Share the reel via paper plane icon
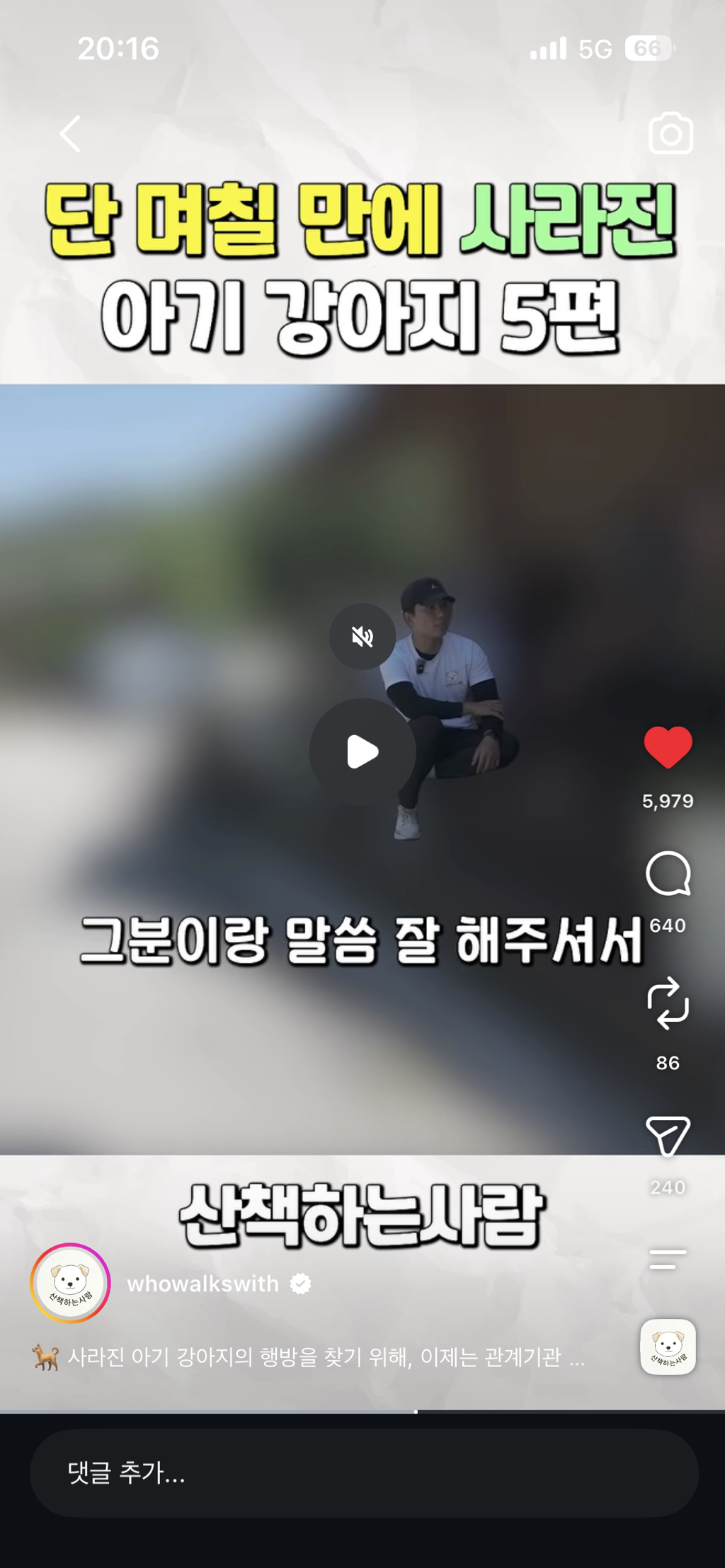 (x=668, y=1136)
